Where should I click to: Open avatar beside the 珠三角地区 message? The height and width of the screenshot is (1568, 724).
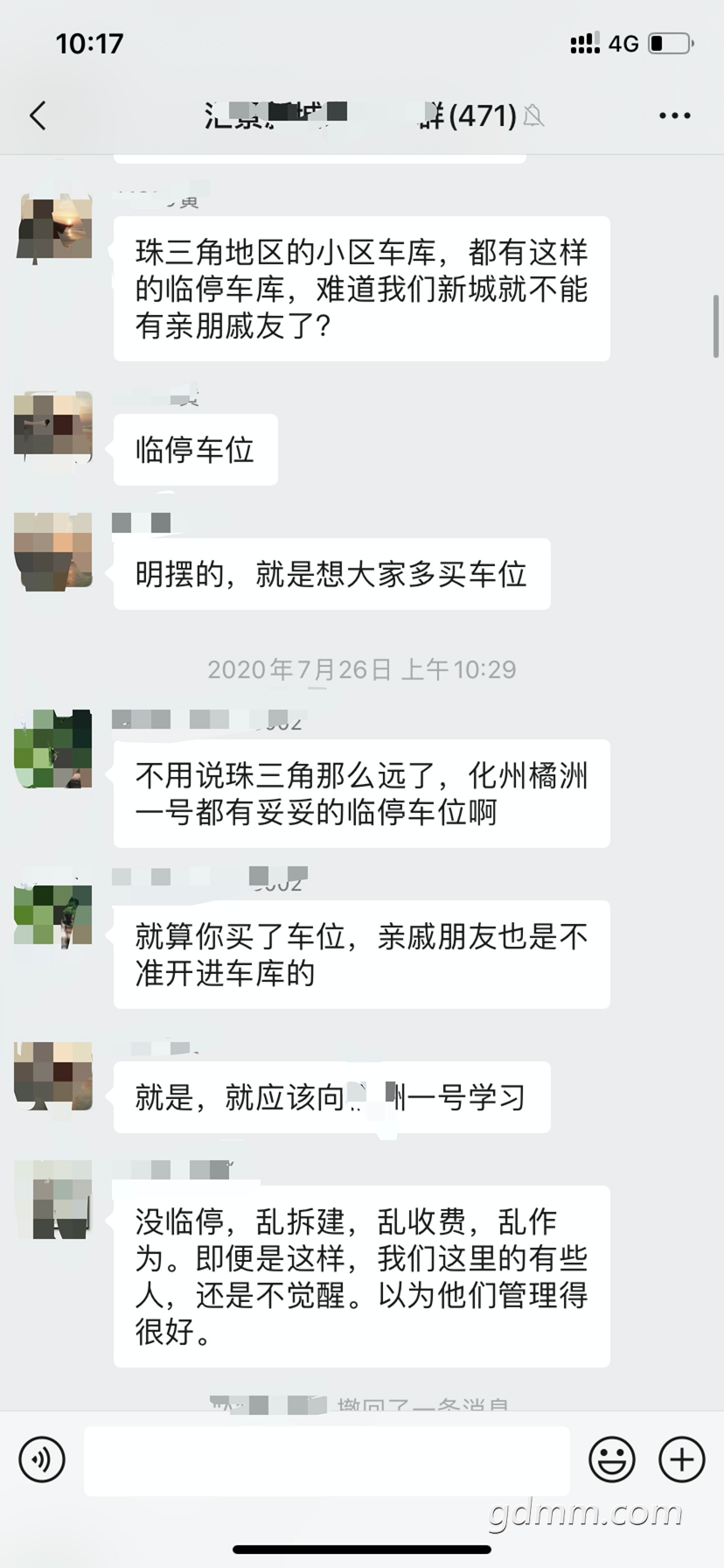click(x=53, y=227)
